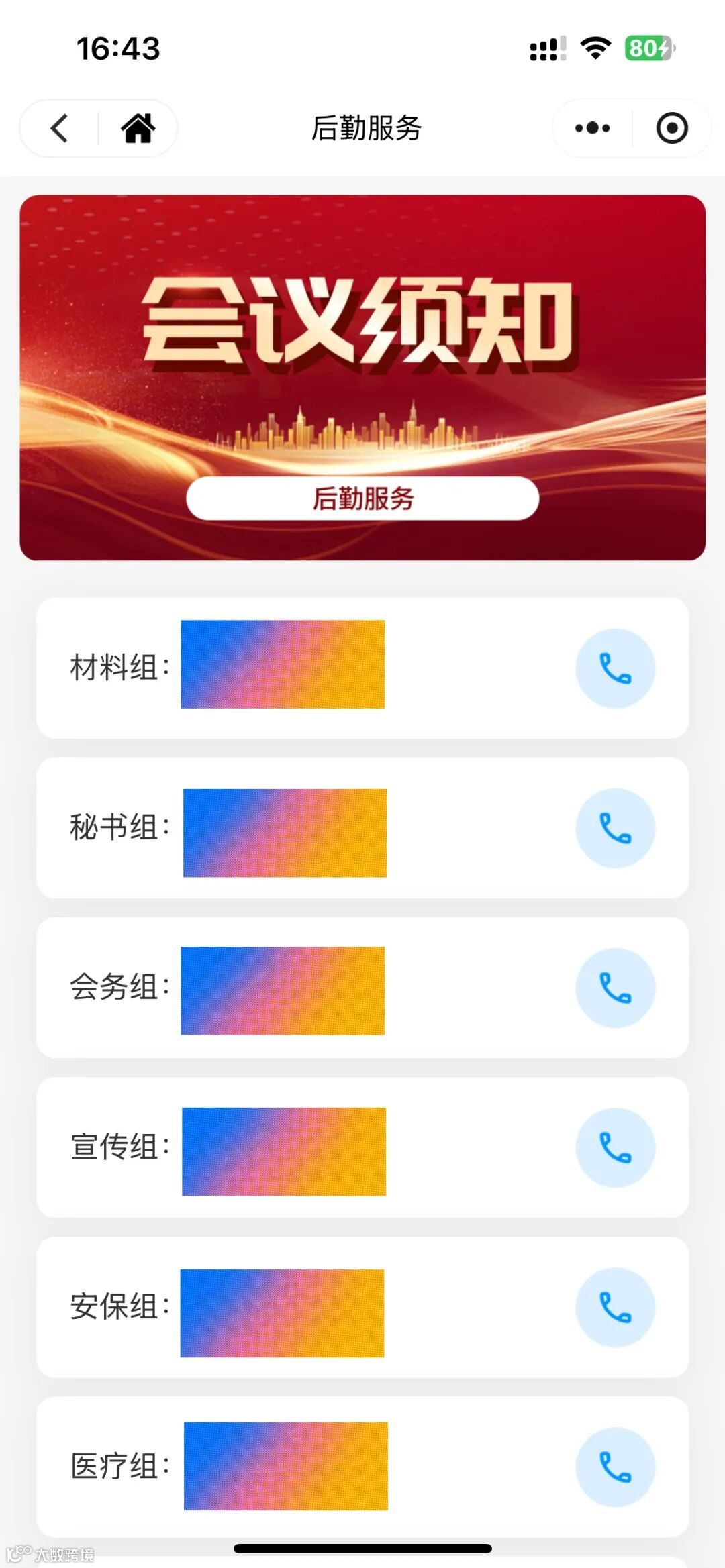The width and height of the screenshot is (725, 1568).
Task: Return to the mini program home
Action: pyautogui.click(x=138, y=128)
